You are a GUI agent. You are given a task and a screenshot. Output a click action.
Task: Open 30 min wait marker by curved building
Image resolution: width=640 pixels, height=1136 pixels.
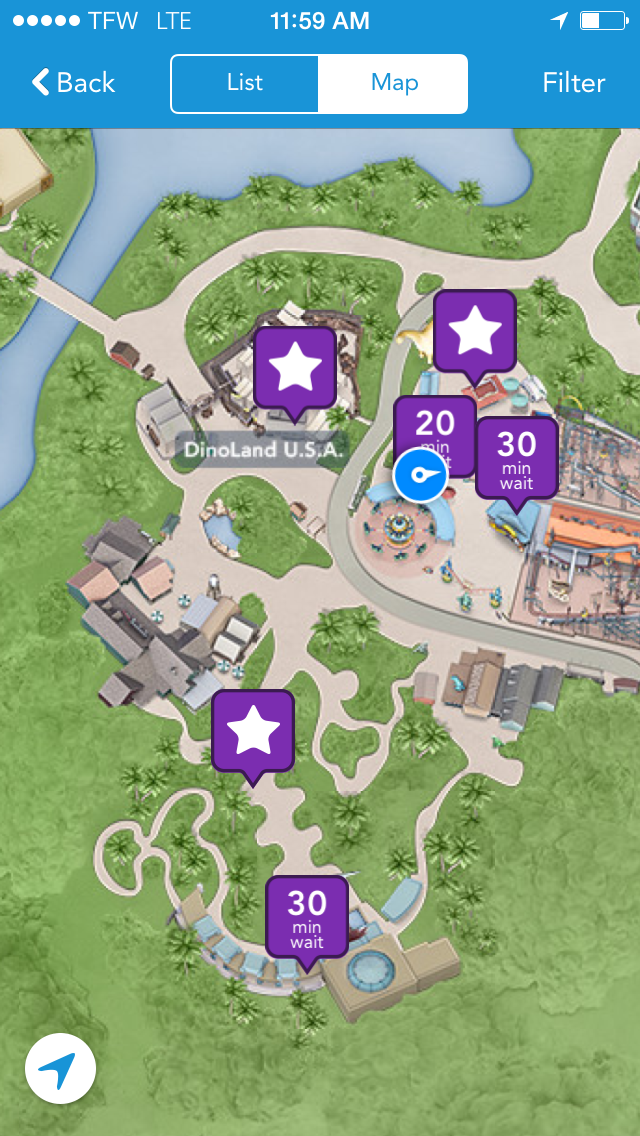coord(307,915)
